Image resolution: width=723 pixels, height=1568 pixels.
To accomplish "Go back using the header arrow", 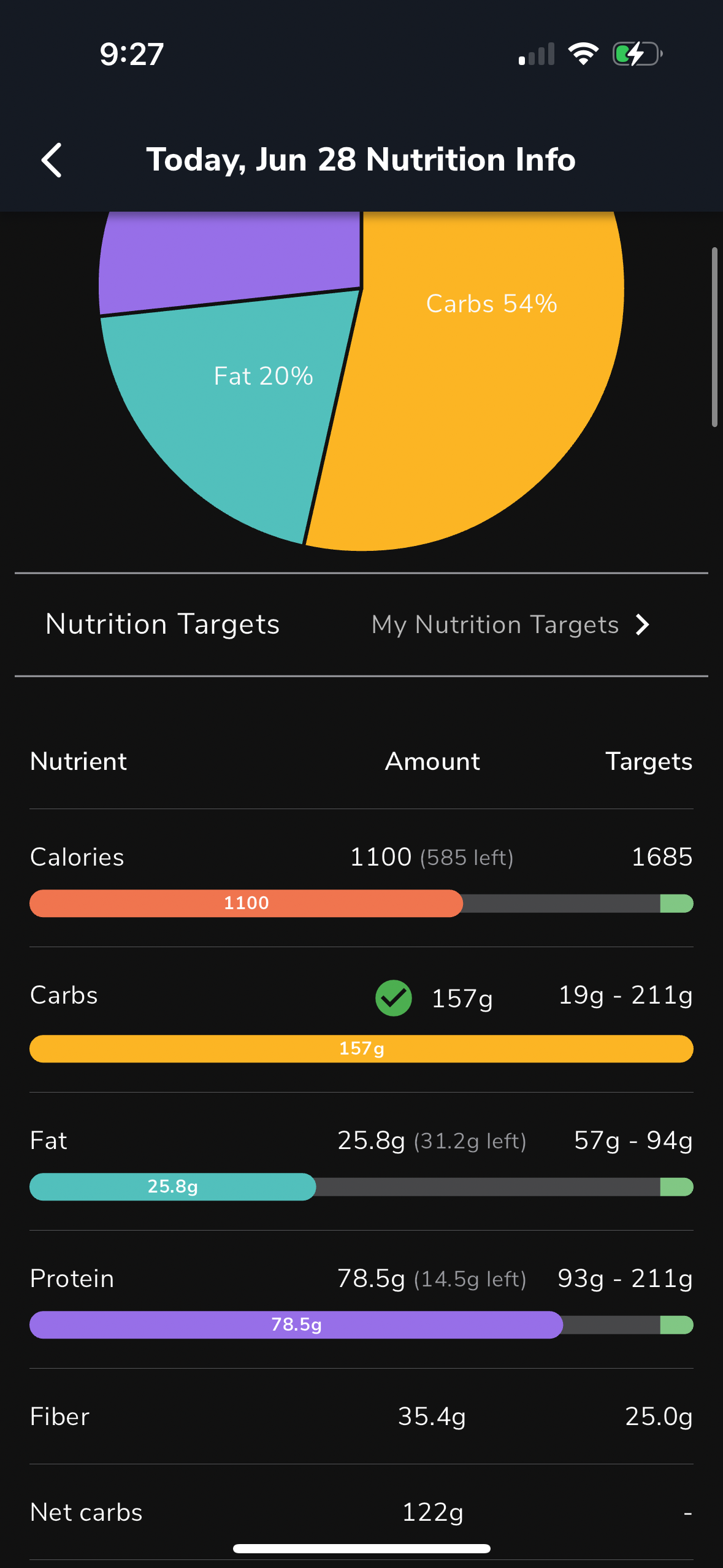I will pos(52,160).
